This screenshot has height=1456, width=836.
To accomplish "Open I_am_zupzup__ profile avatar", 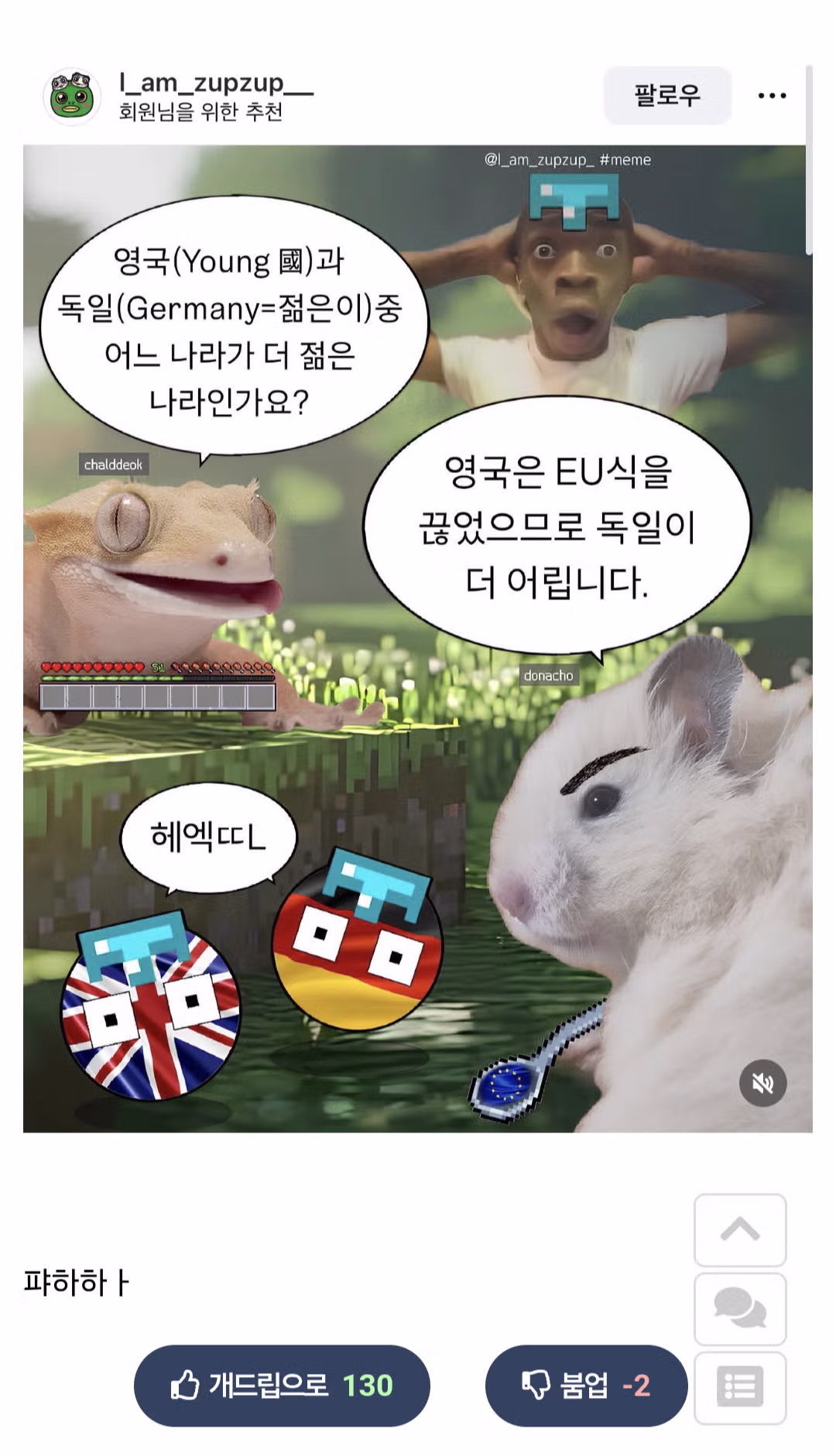I will coord(71,98).
